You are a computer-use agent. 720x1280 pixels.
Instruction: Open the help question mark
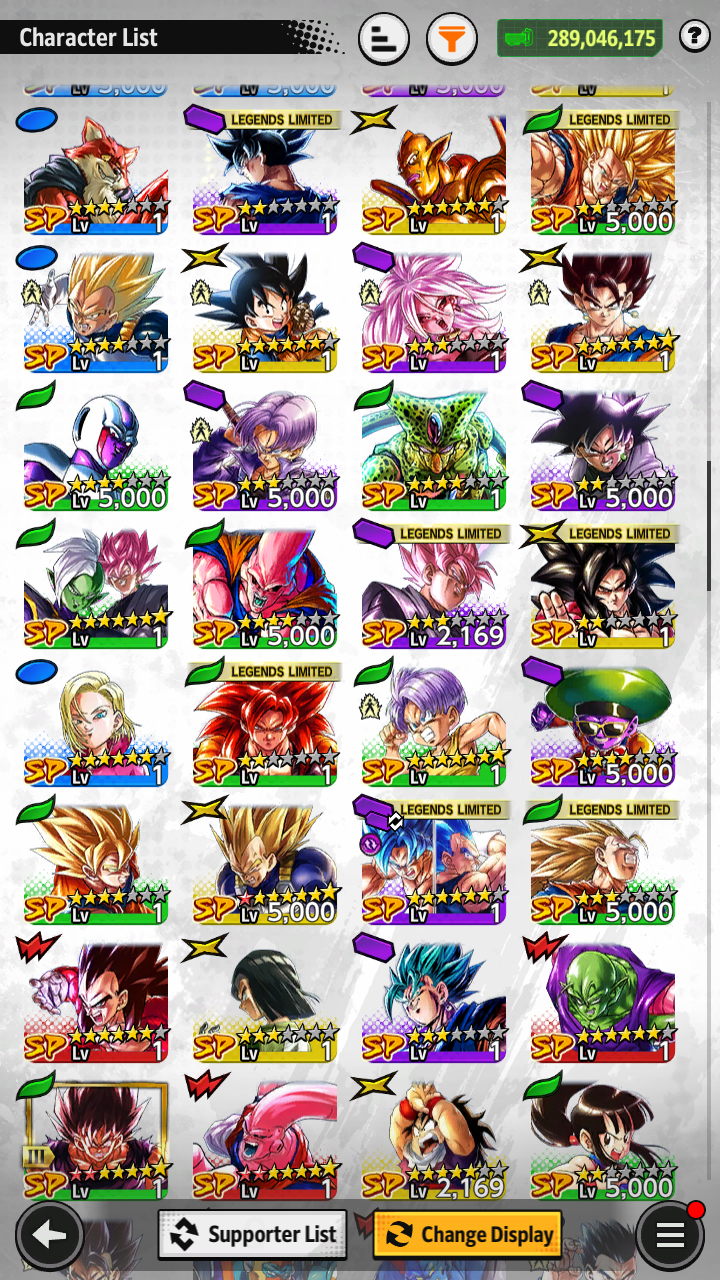(x=694, y=38)
